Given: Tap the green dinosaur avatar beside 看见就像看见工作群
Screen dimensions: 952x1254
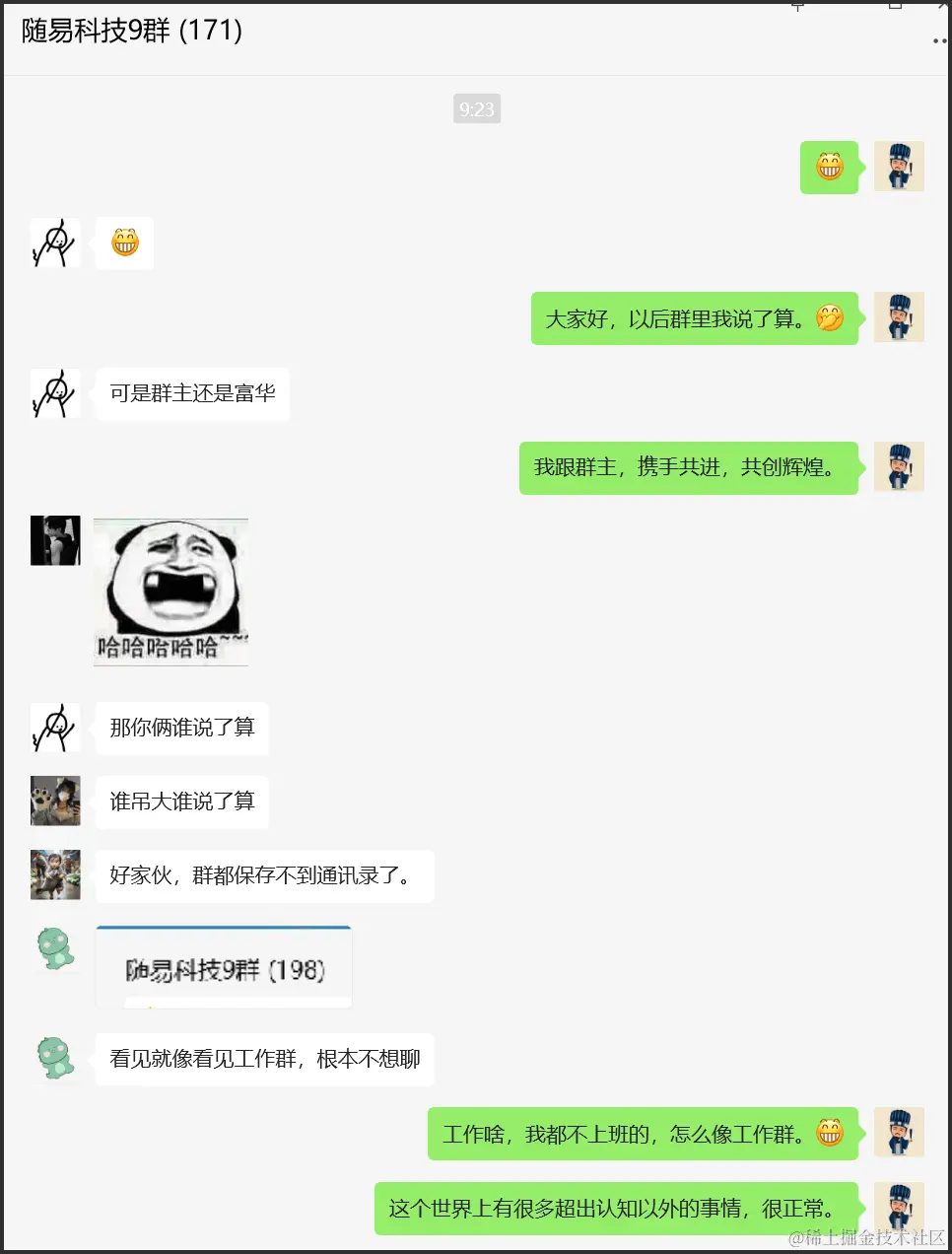Looking at the screenshot, I should [55, 1058].
